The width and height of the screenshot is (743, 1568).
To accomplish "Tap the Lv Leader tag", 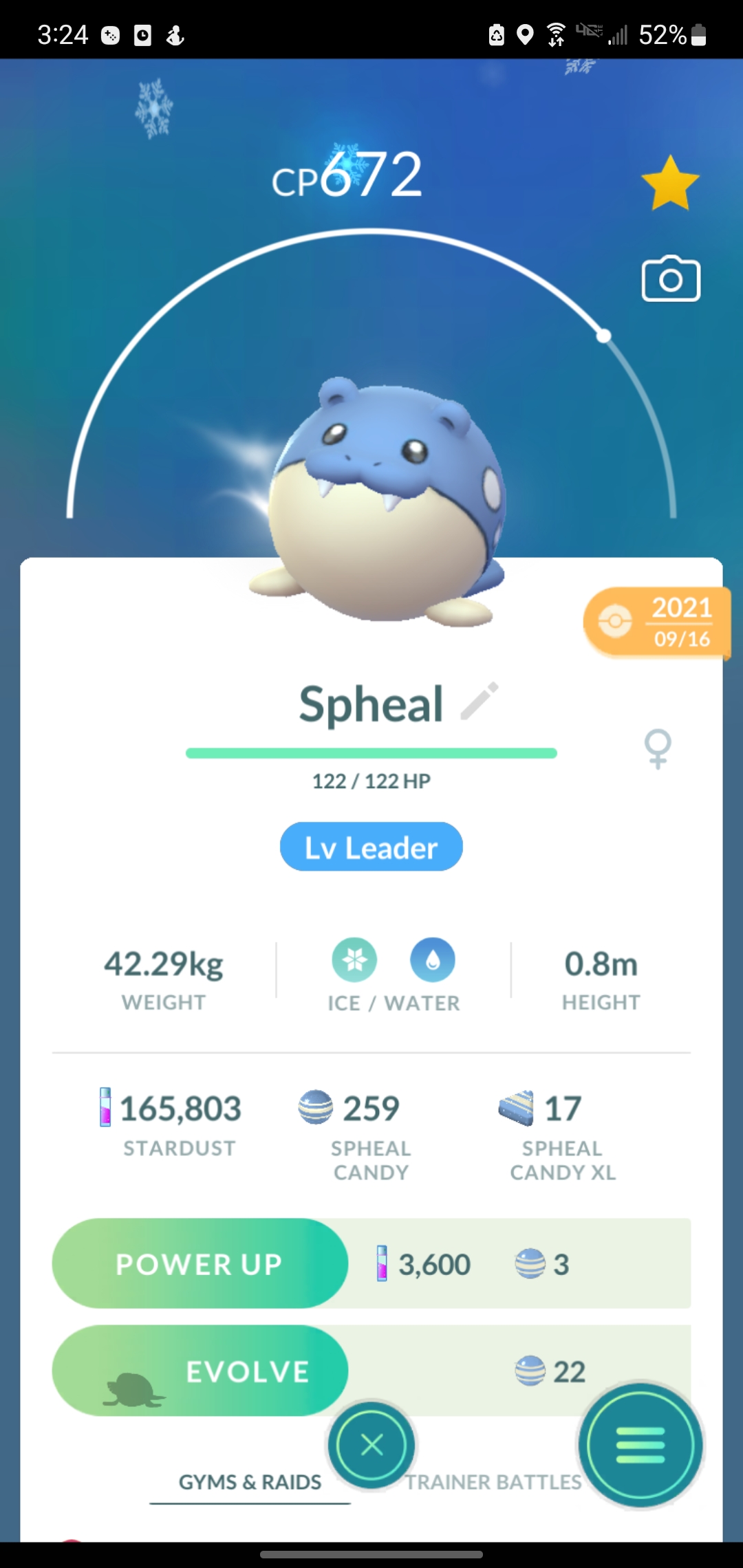I will pos(371,847).
